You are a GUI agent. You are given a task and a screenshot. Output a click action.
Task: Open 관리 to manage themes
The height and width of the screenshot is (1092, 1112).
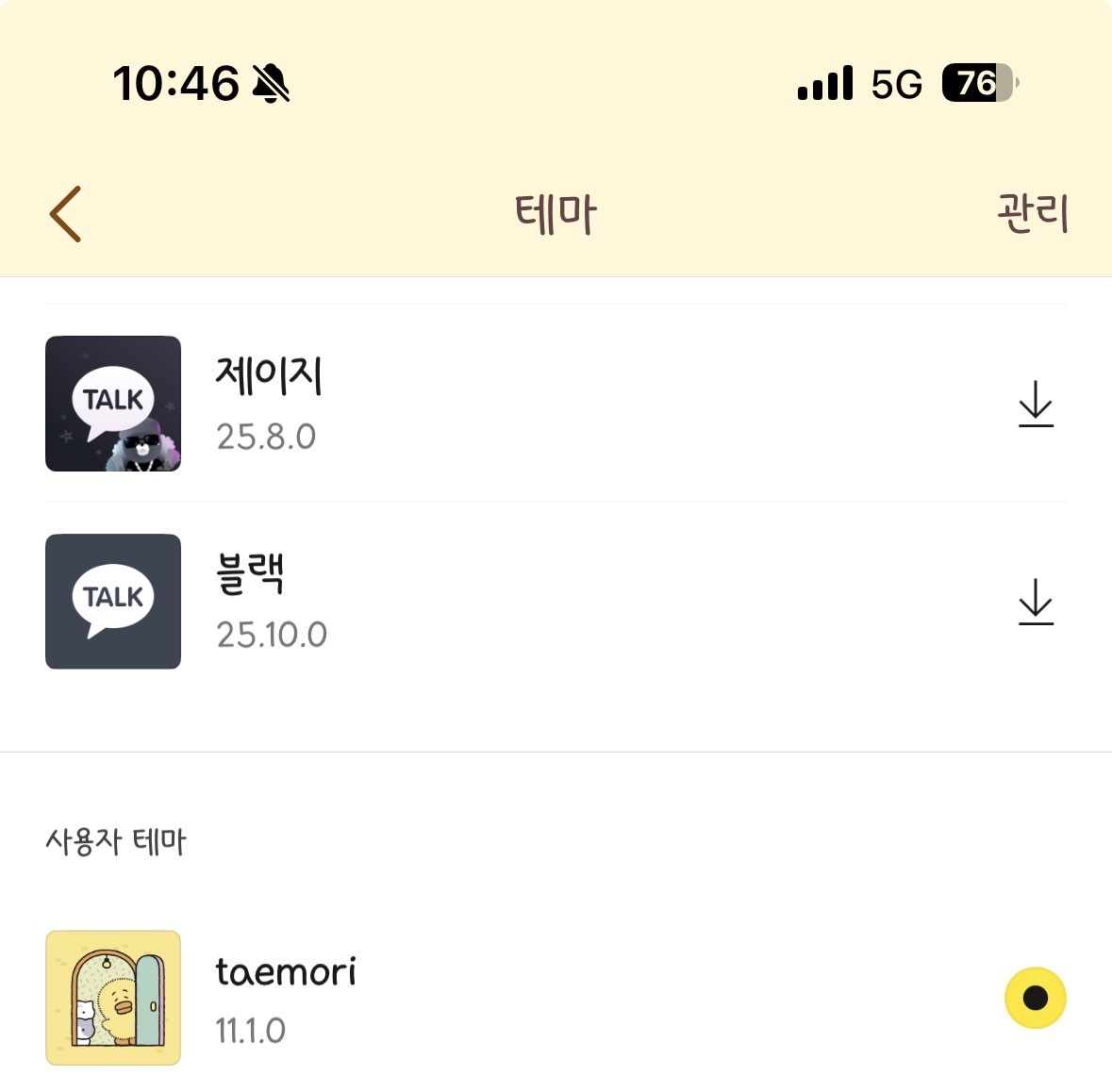(1033, 213)
